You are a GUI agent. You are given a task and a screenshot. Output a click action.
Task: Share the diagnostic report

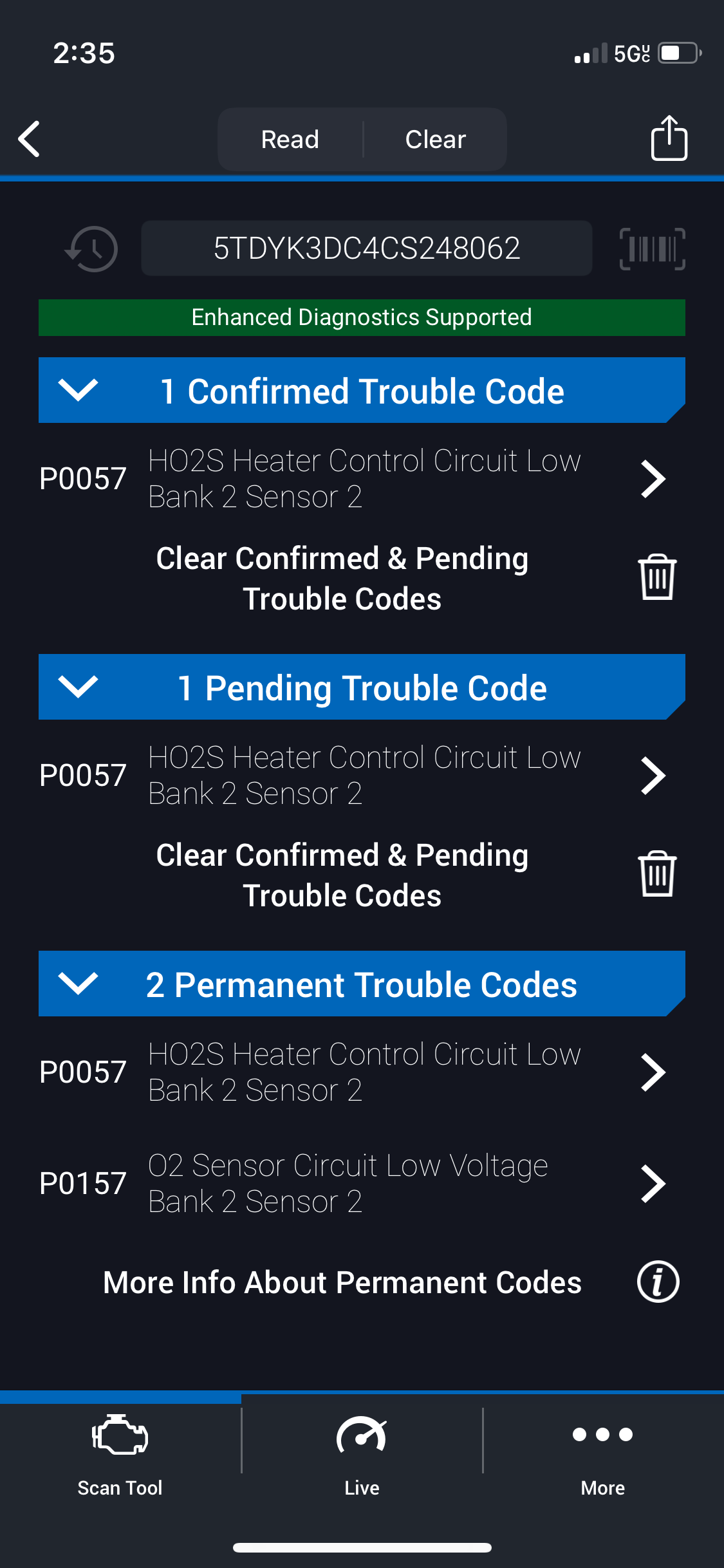tap(669, 138)
